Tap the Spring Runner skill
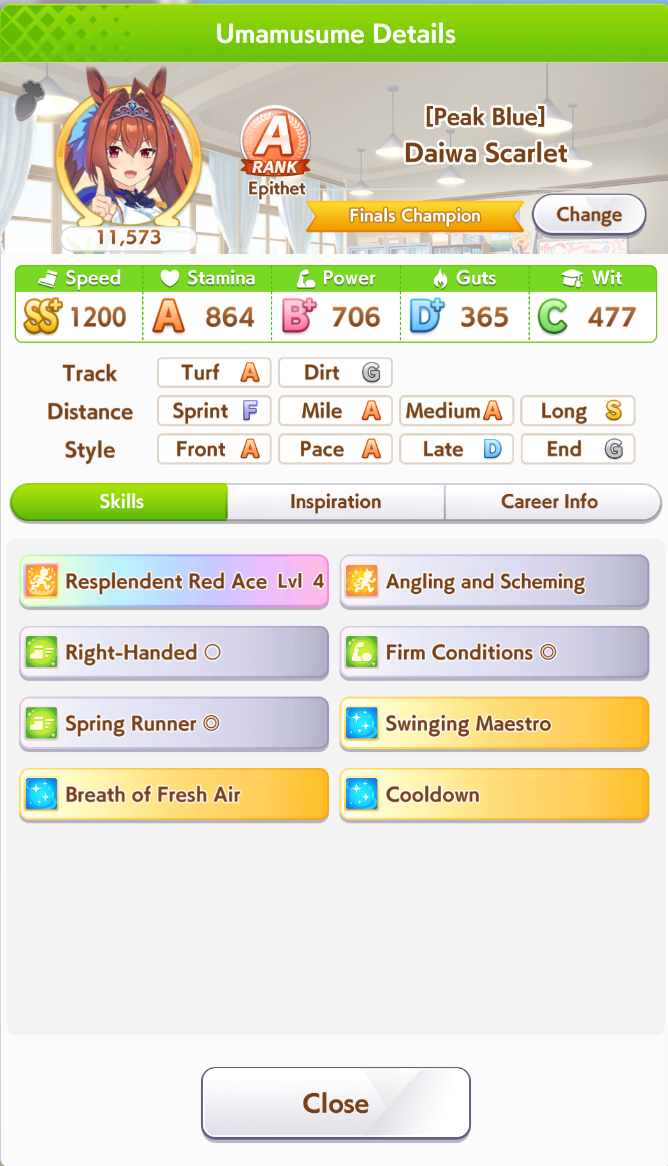The width and height of the screenshot is (668, 1166). [174, 724]
